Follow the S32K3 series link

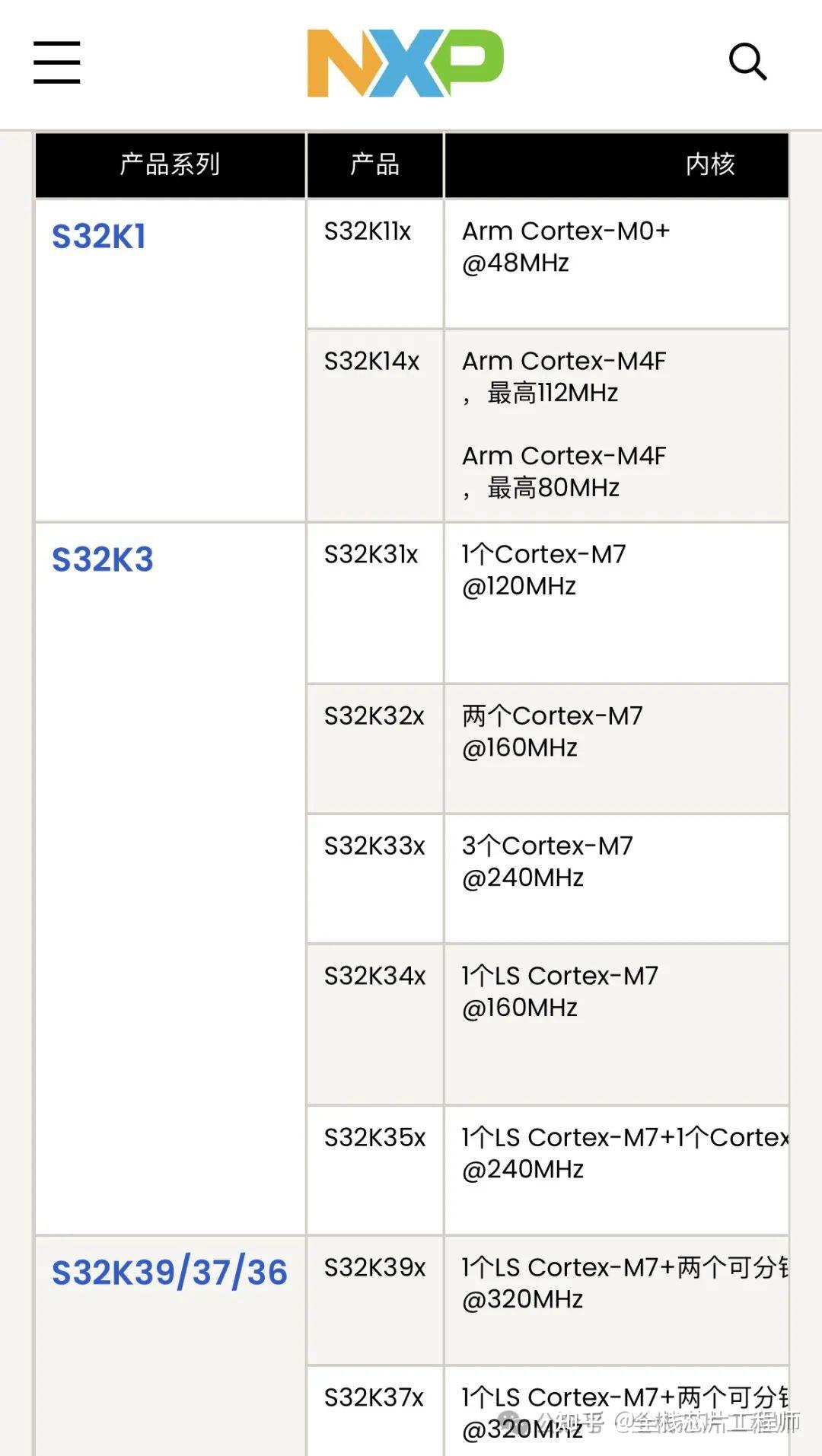(x=103, y=560)
